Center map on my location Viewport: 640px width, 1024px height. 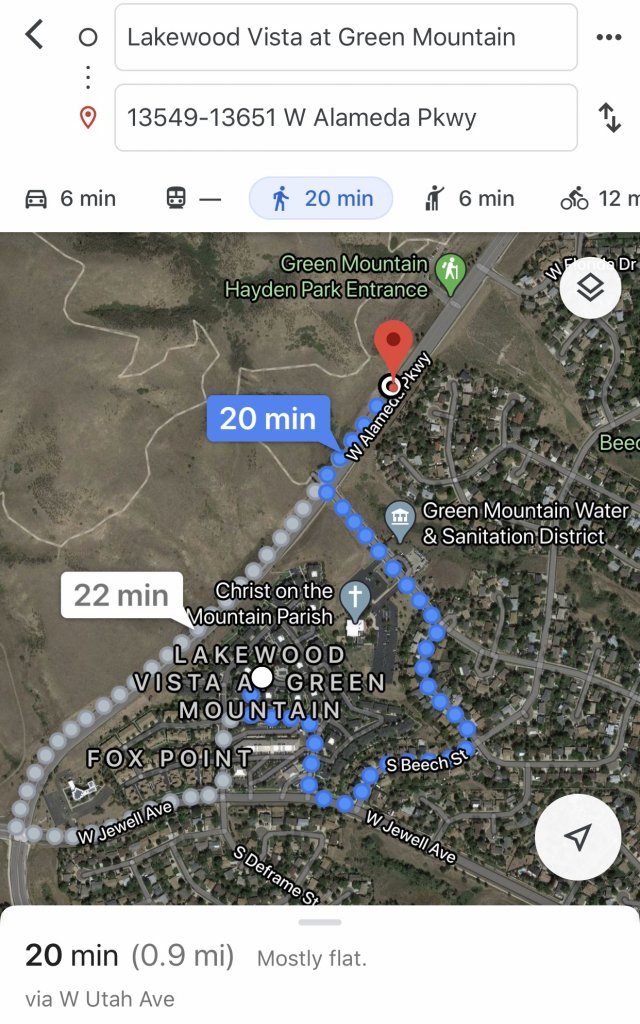coord(577,837)
